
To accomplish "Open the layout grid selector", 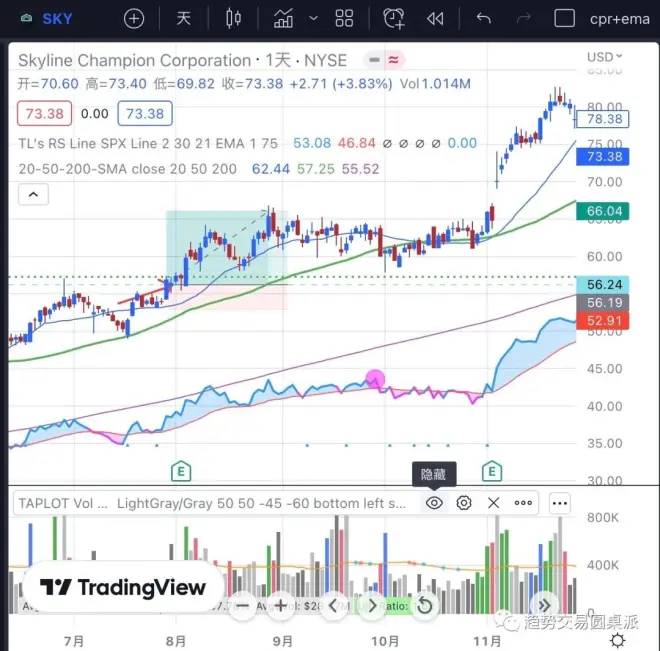I will (345, 19).
